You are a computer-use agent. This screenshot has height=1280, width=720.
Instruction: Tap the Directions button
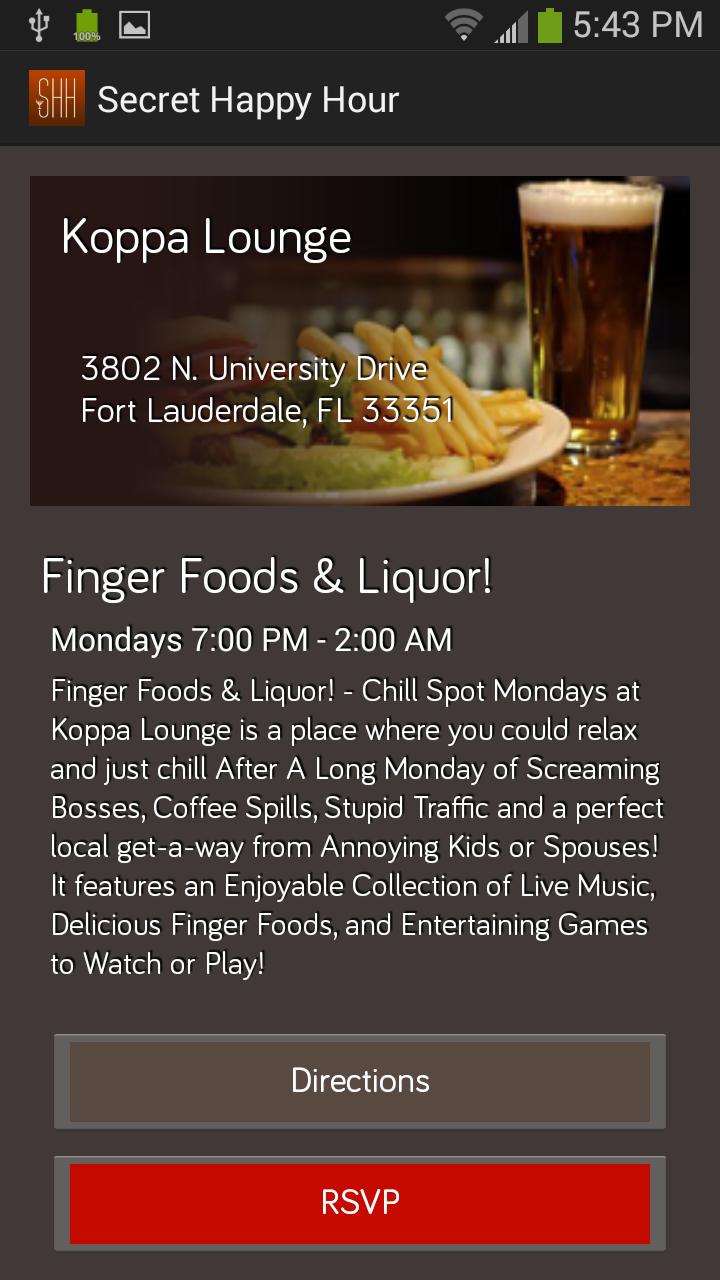[360, 1081]
